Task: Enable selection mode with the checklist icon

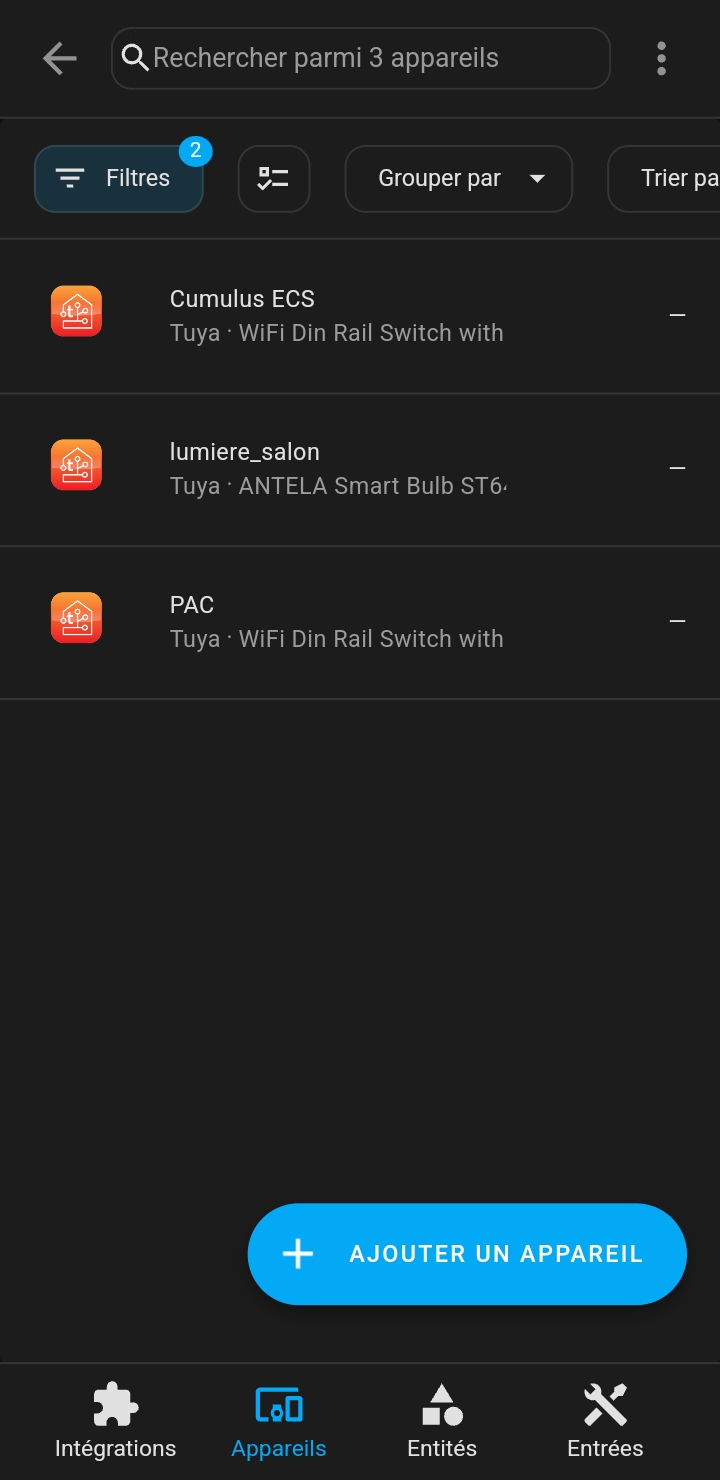Action: pos(274,179)
